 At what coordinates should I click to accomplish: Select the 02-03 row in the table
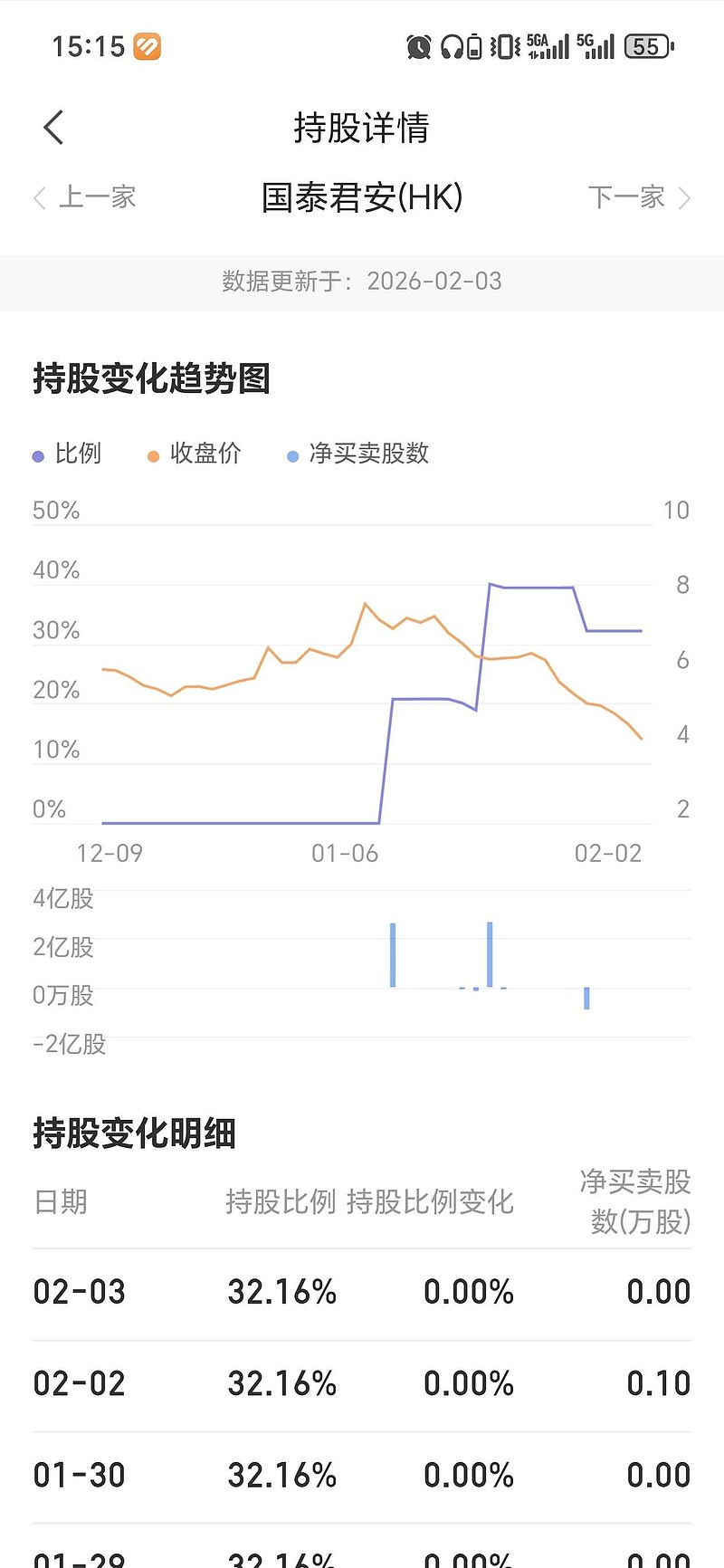pyautogui.click(x=79, y=1291)
